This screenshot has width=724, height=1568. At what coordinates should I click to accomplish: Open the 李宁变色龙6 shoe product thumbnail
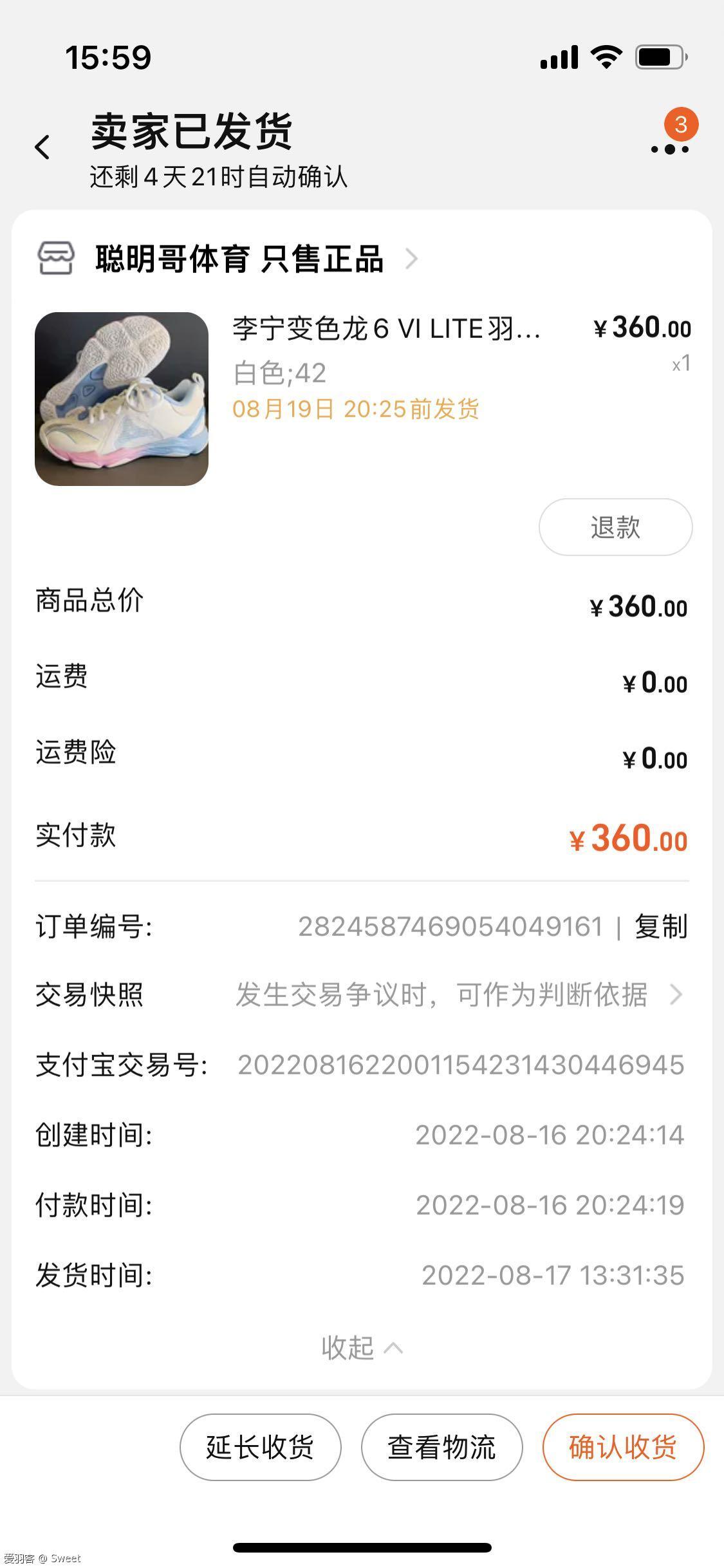(x=122, y=399)
